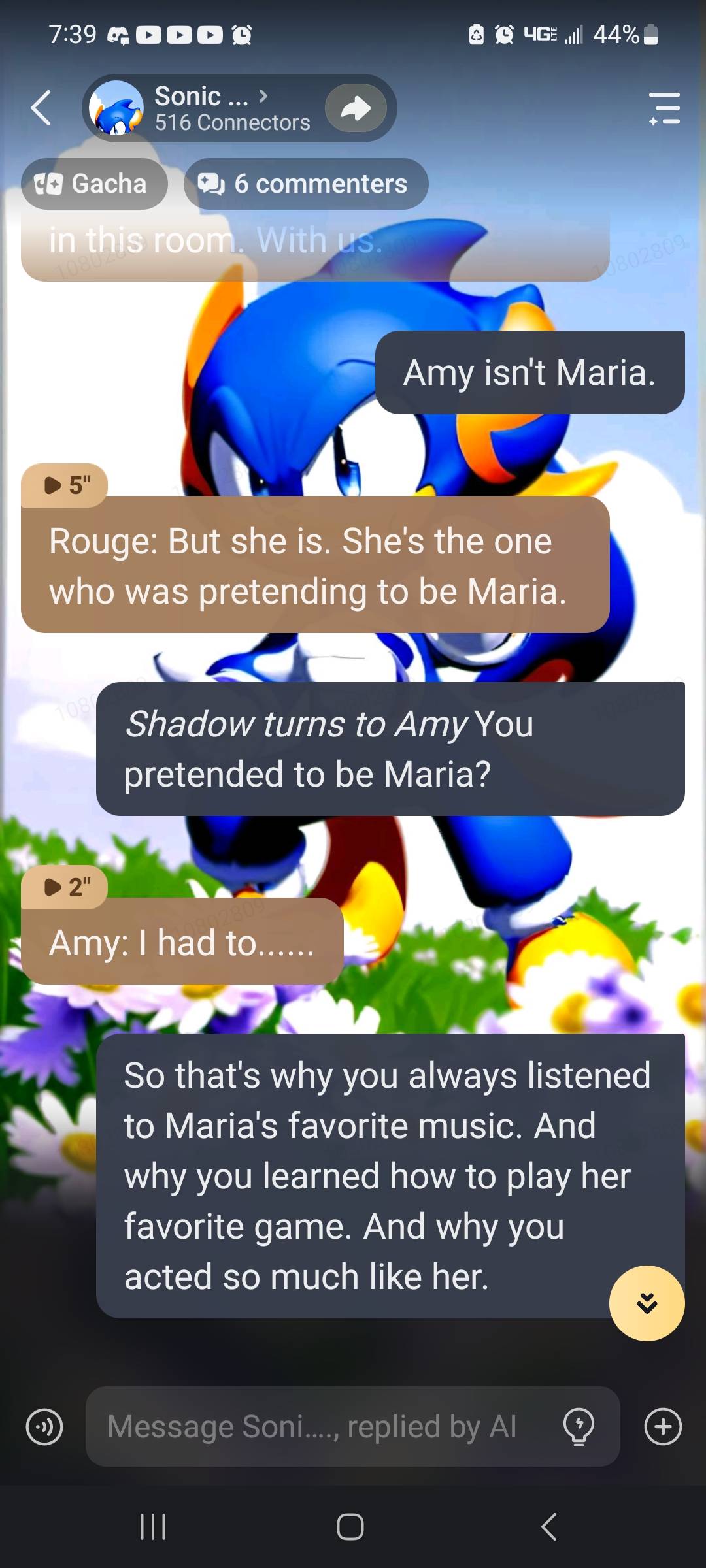View the 6 commenters

click(305, 184)
